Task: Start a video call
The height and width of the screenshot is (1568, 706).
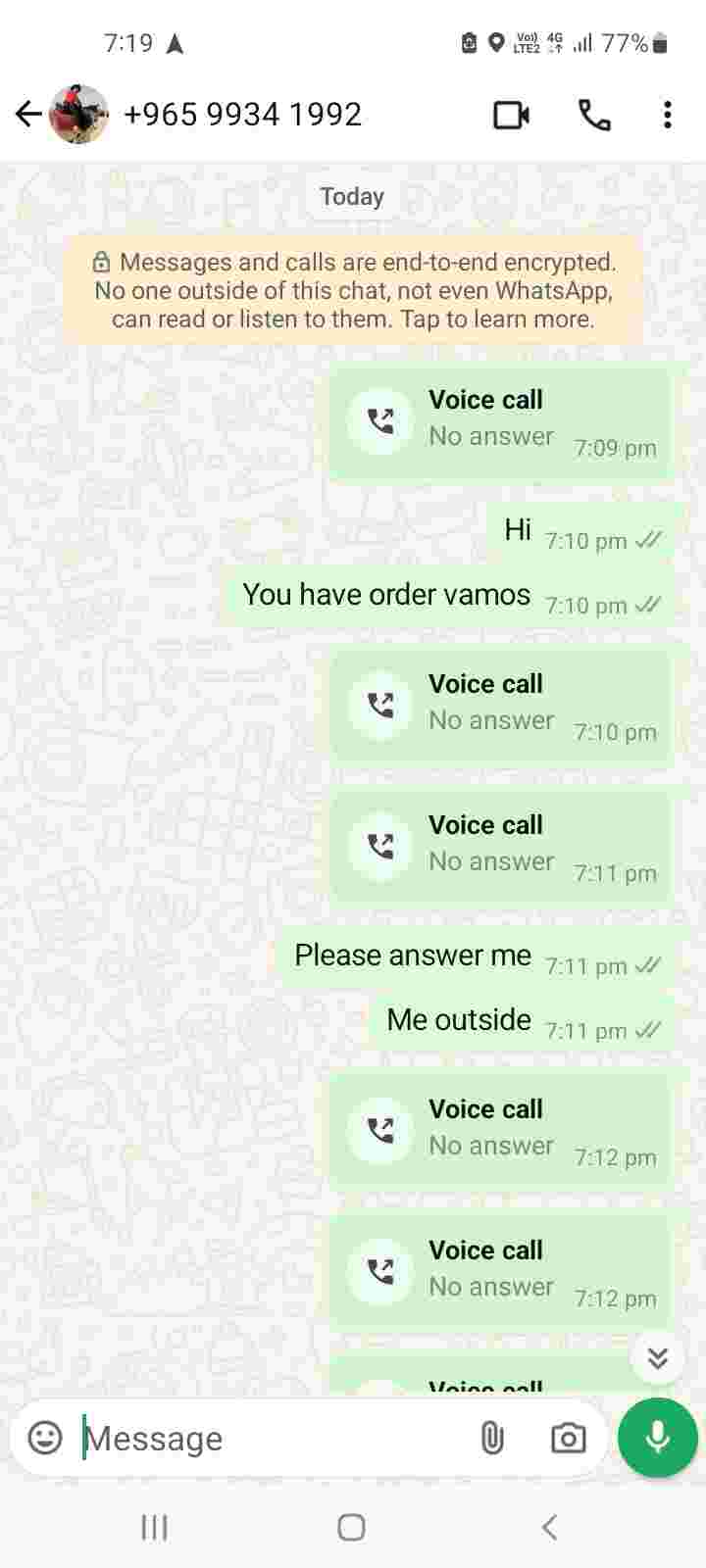Action: click(511, 116)
